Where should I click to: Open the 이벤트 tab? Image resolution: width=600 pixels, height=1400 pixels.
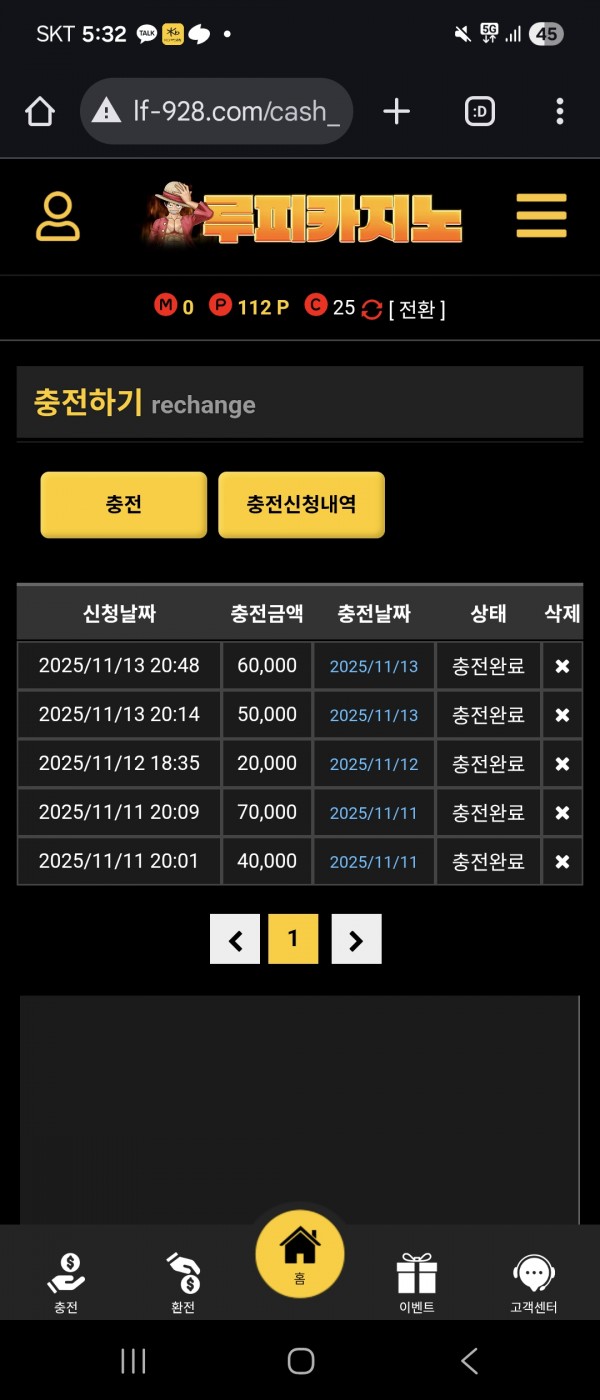coord(416,1283)
